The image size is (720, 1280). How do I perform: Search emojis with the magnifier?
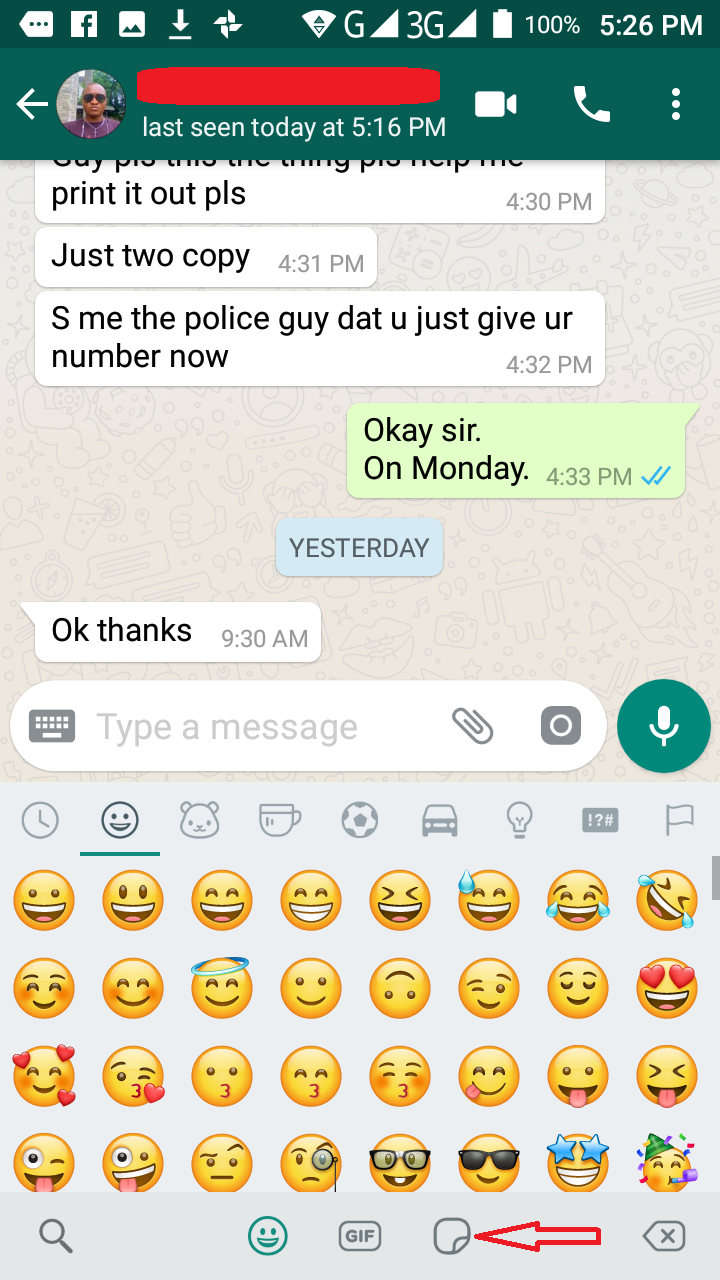[56, 1237]
